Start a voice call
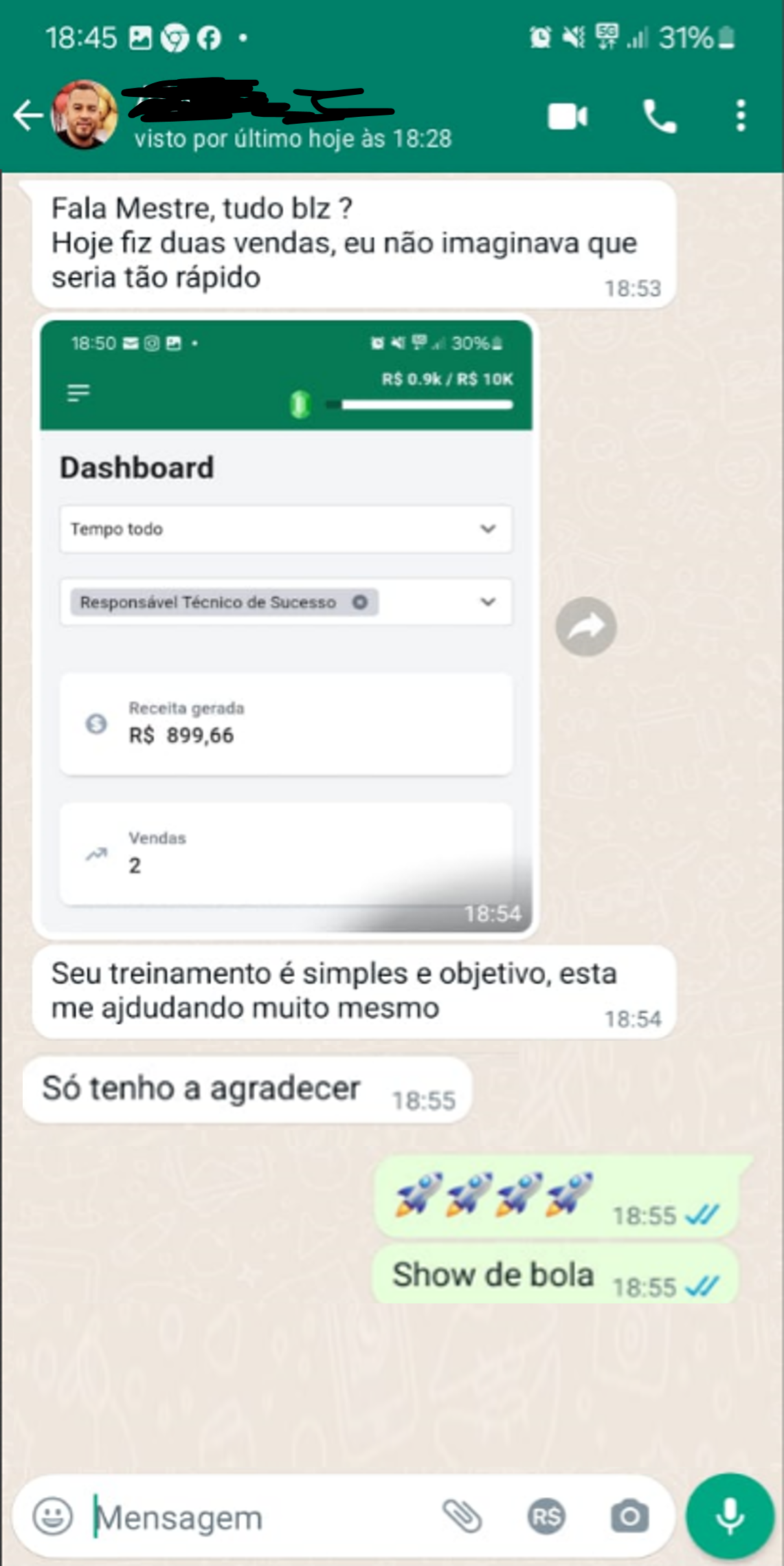Viewport: 784px width, 1566px height. [x=659, y=117]
